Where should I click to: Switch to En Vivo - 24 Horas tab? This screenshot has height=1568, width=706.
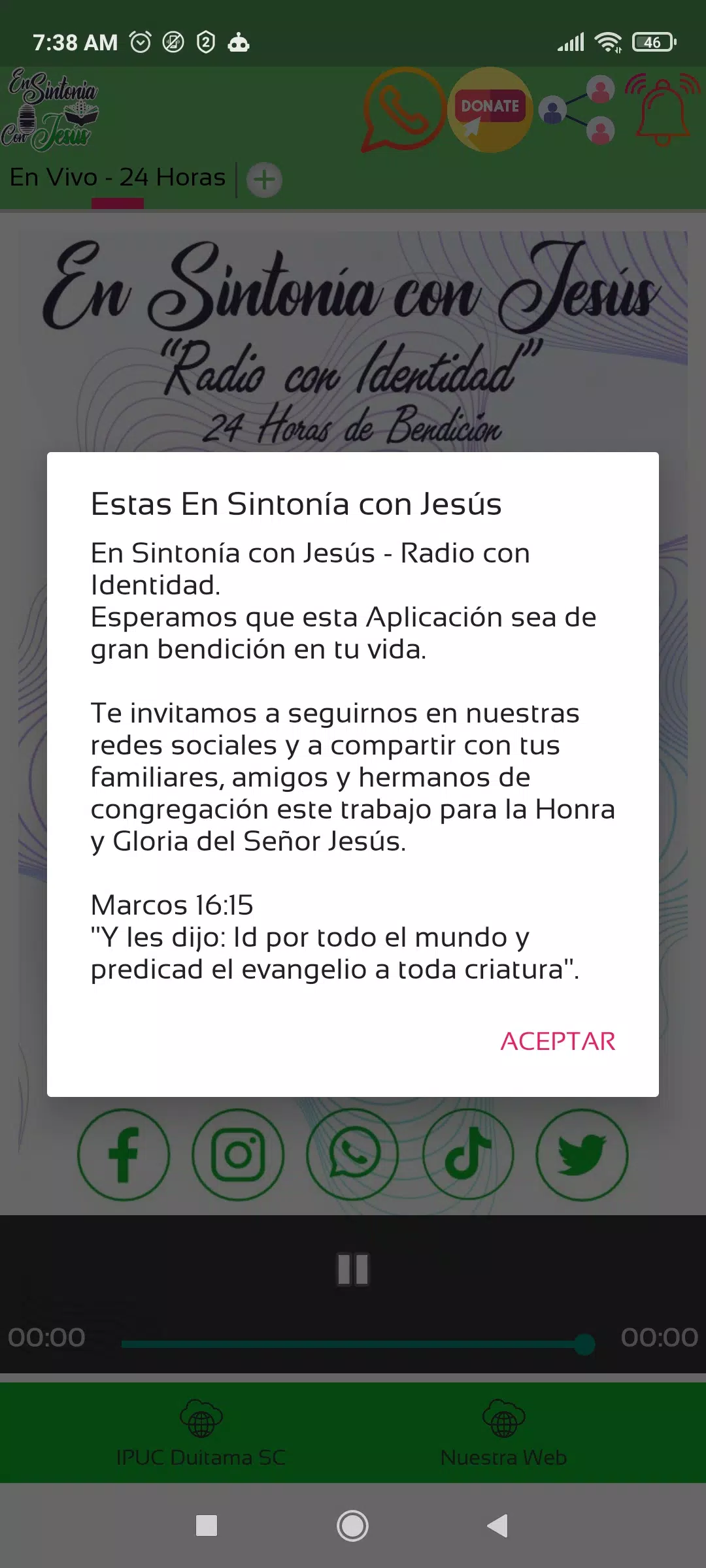tap(118, 178)
